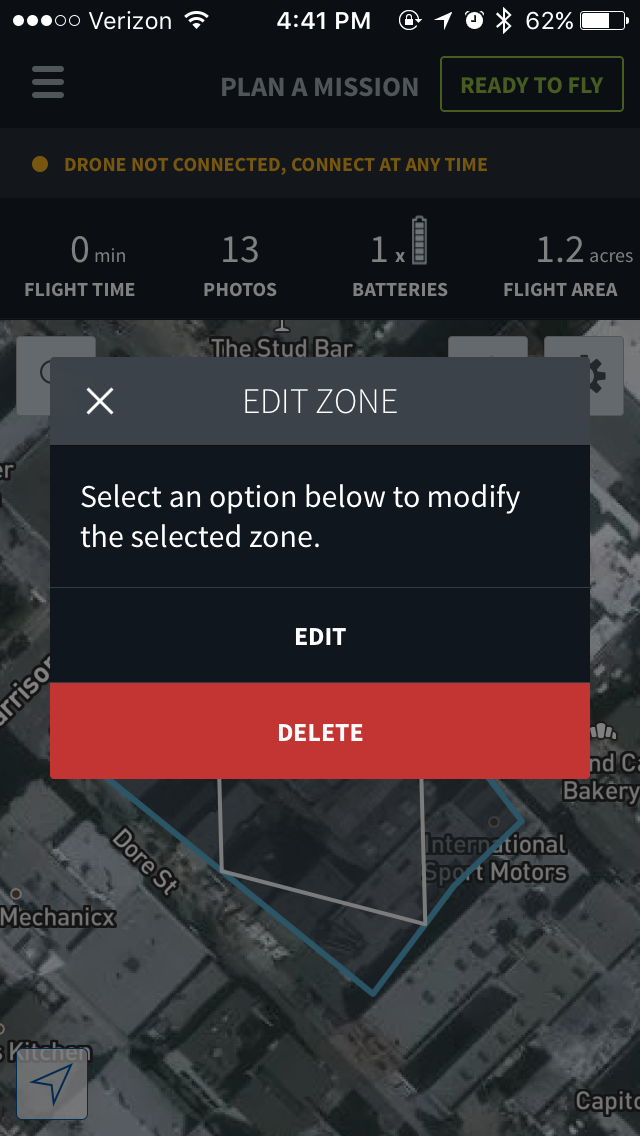Choose Edit for the selected zone
This screenshot has height=1136, width=640.
click(320, 636)
